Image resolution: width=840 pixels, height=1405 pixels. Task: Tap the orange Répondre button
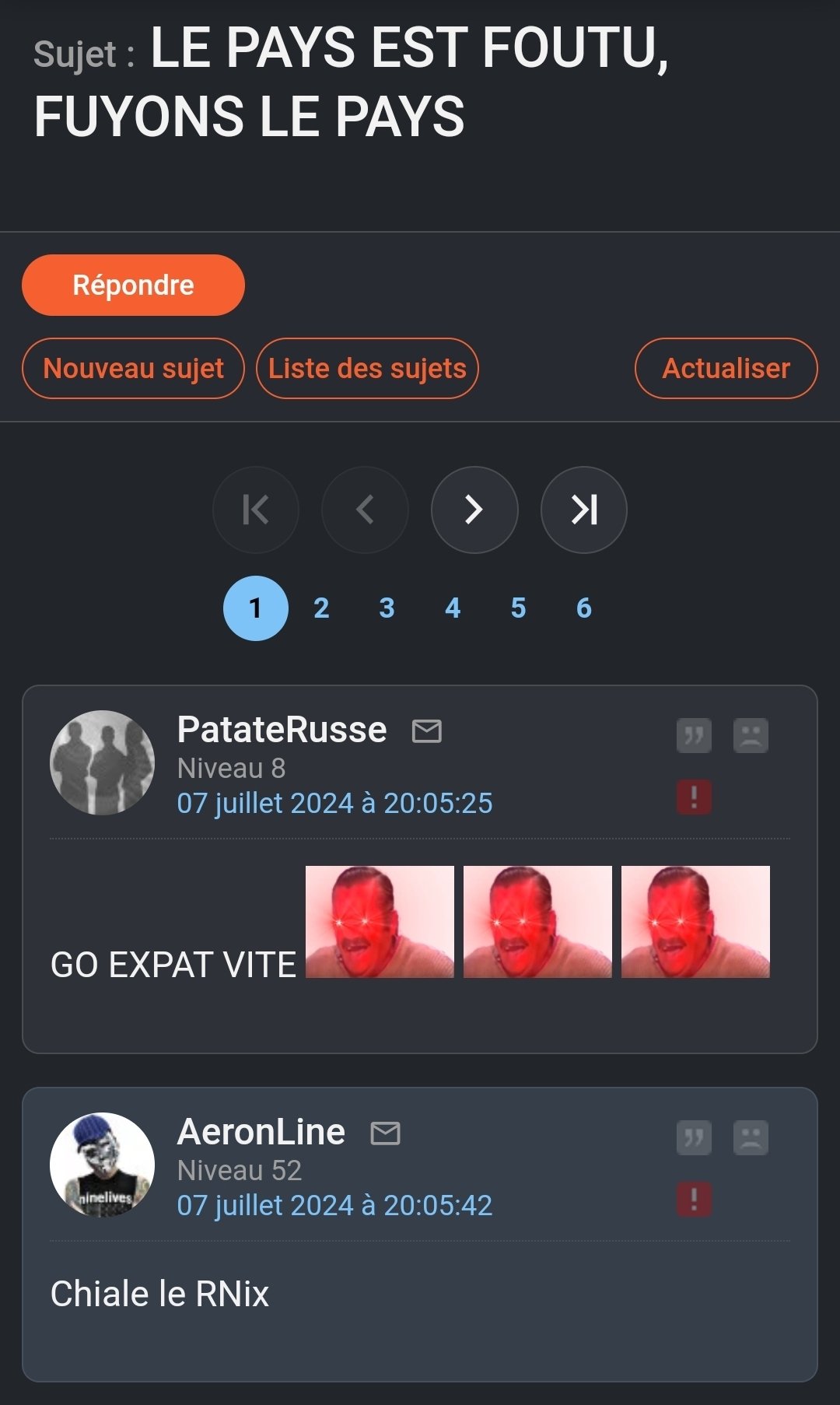[133, 285]
